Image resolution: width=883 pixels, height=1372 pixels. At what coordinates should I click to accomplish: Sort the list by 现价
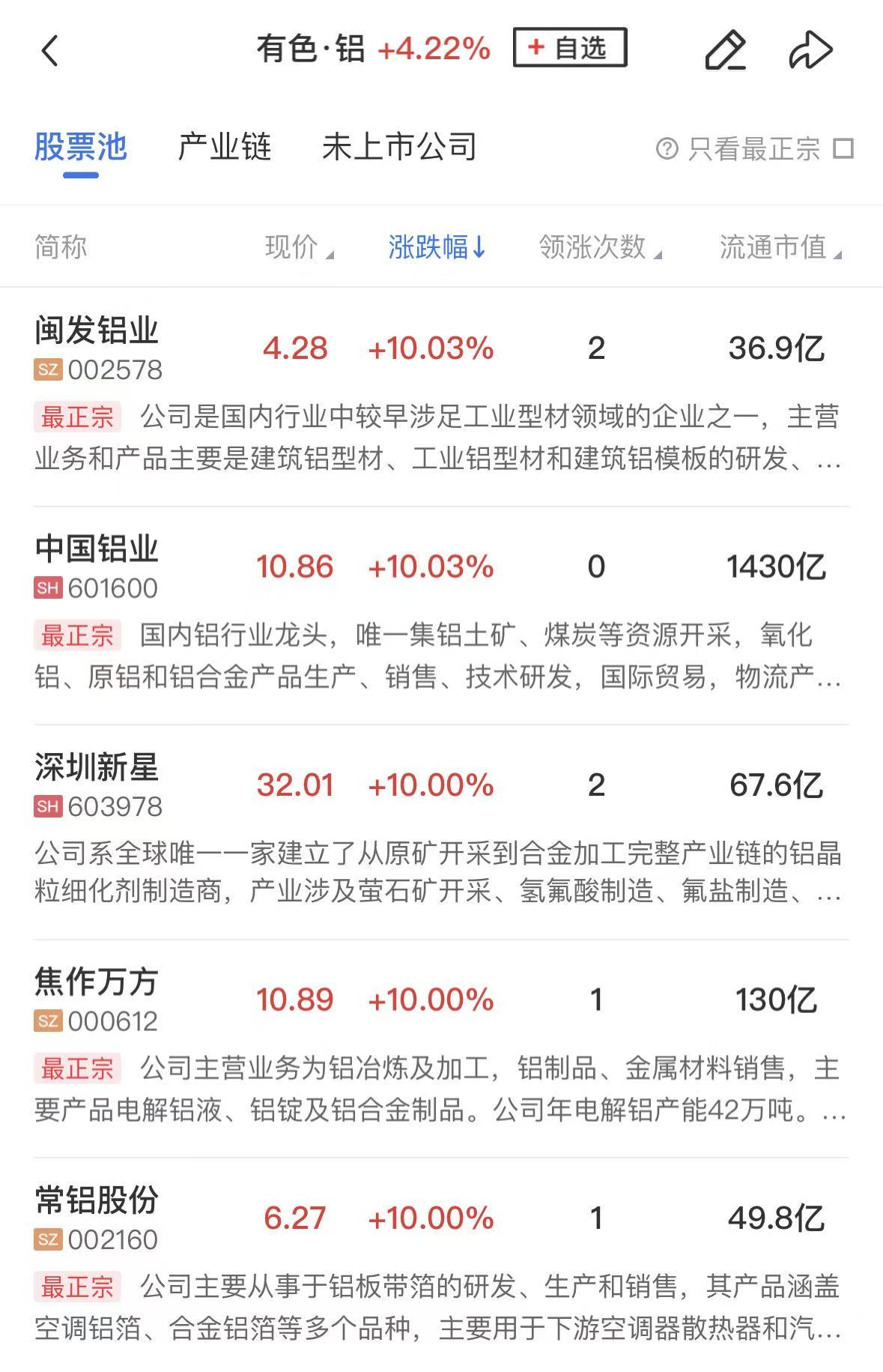pyautogui.click(x=298, y=247)
